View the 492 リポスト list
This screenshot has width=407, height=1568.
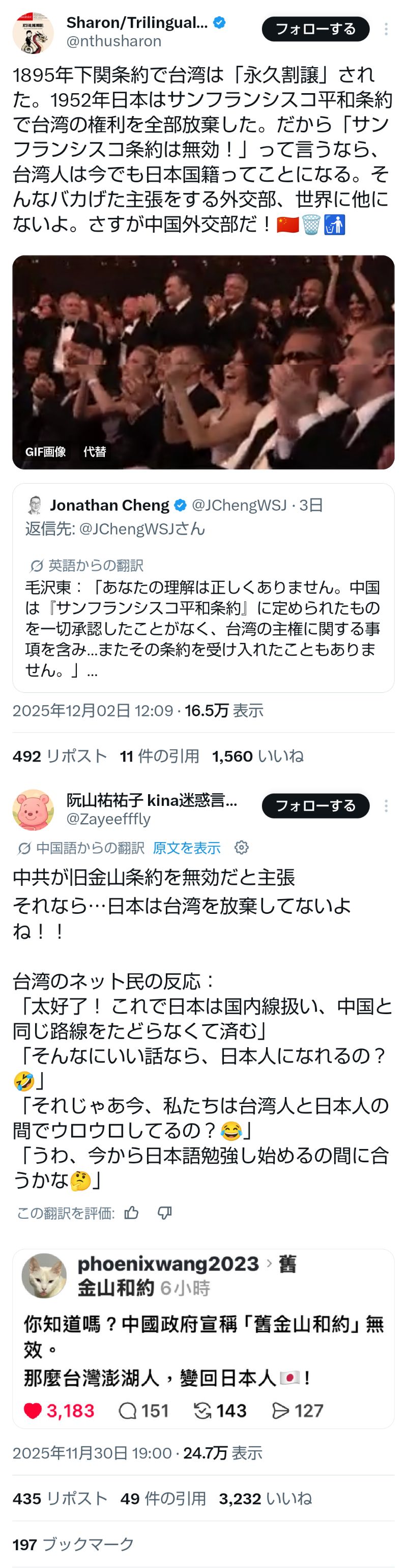pyautogui.click(x=60, y=756)
